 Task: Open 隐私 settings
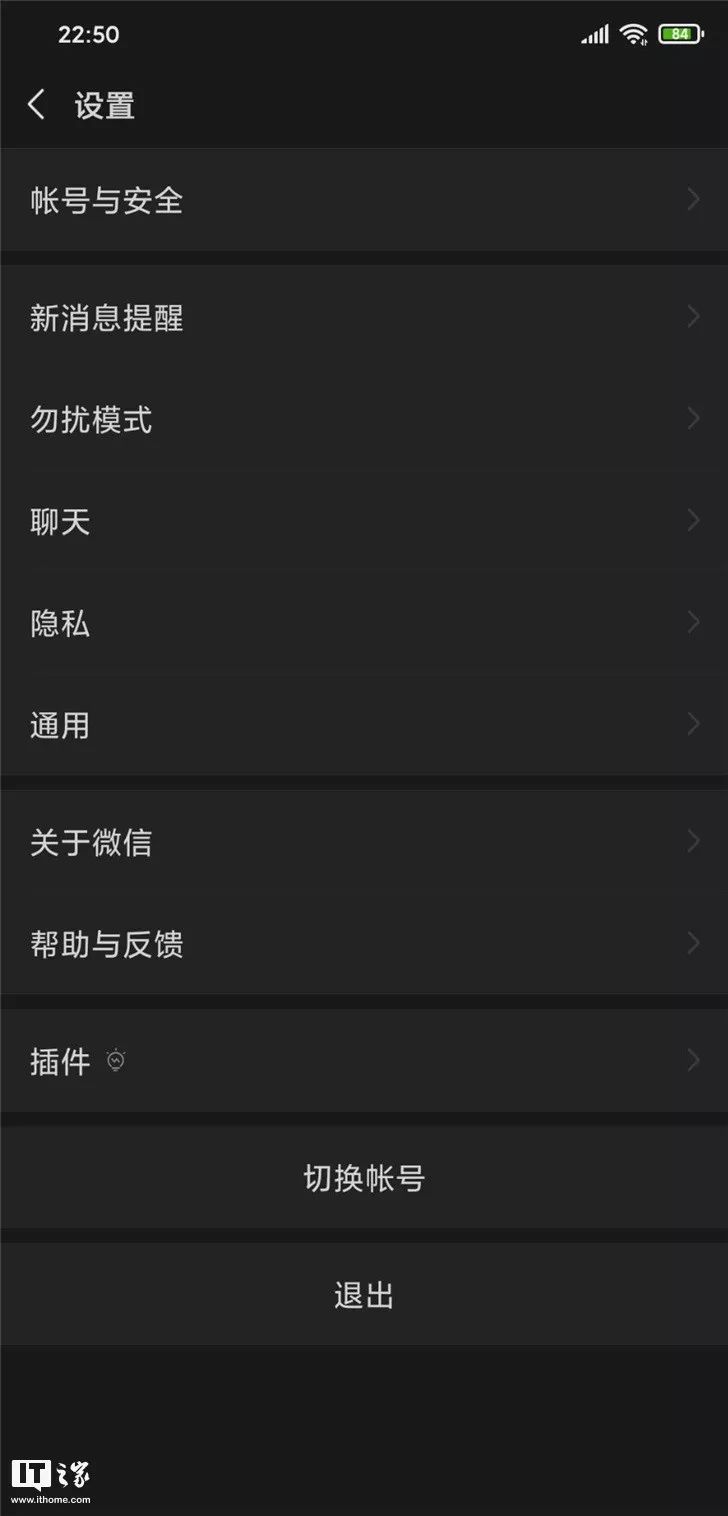click(x=364, y=624)
